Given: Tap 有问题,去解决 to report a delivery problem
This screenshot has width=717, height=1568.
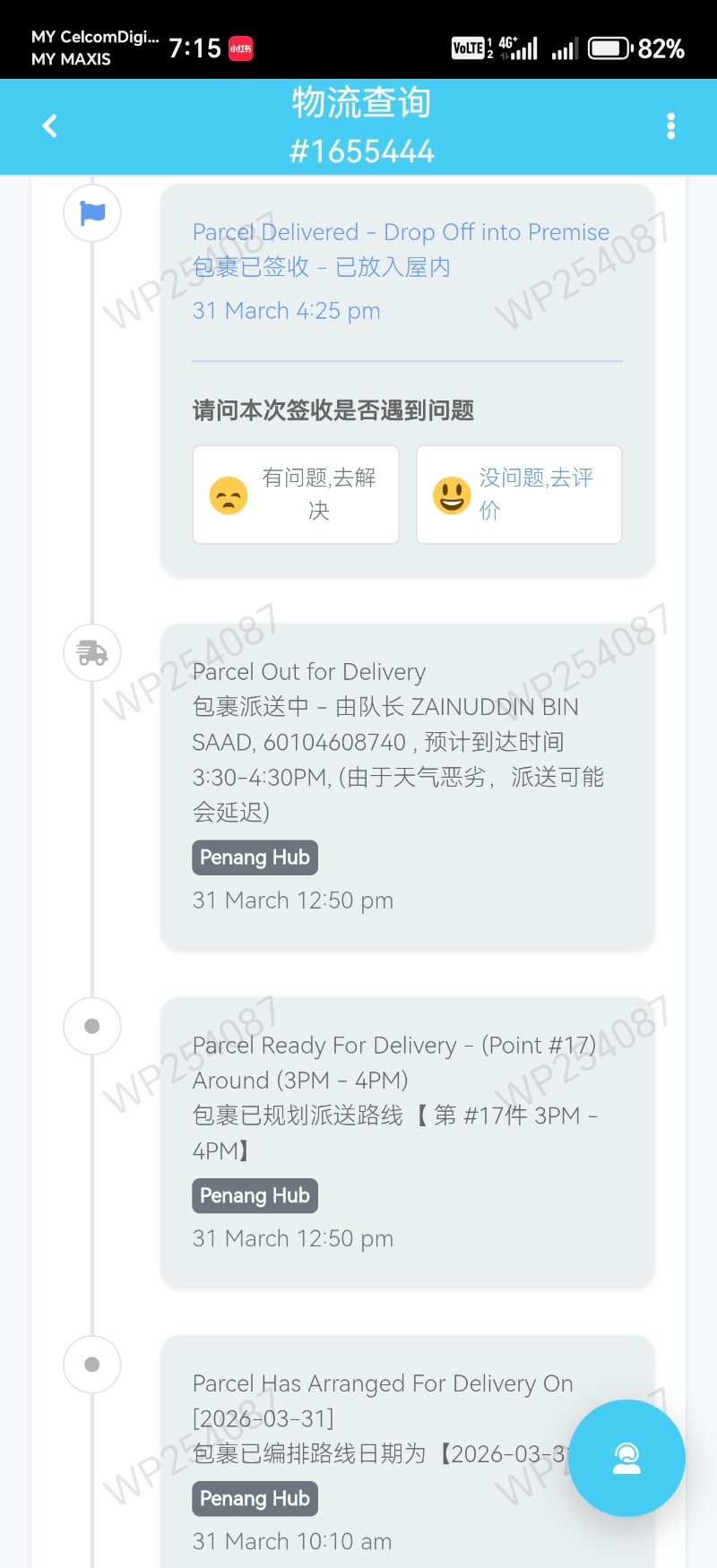Looking at the screenshot, I should [x=296, y=495].
